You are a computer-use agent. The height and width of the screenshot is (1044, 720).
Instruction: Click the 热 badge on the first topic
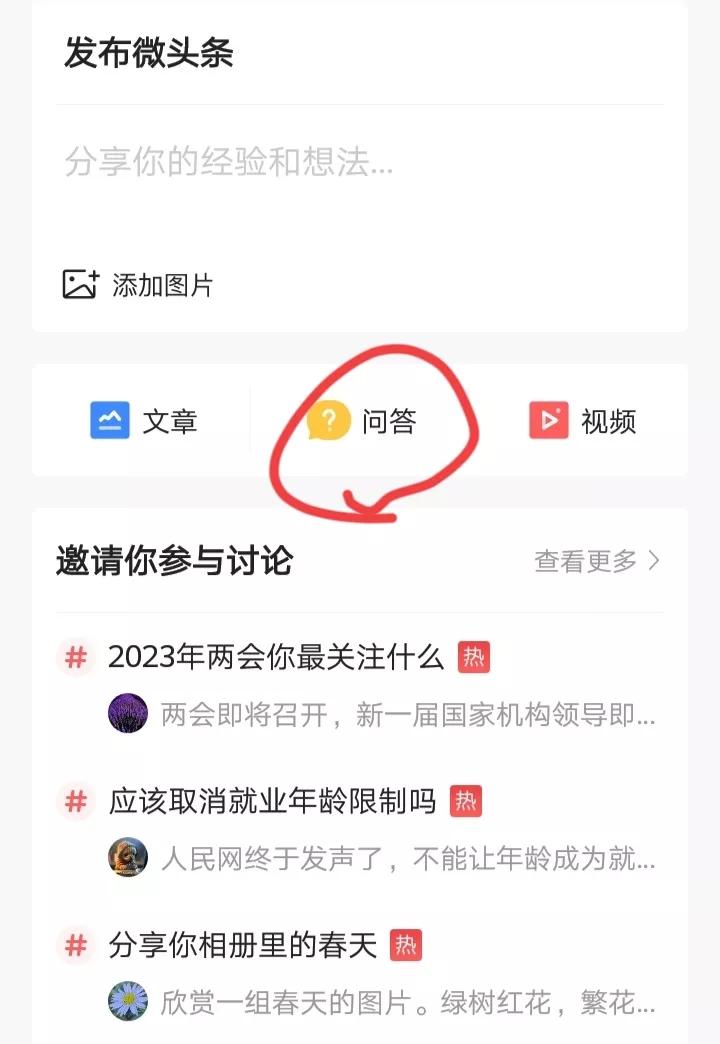pyautogui.click(x=475, y=657)
